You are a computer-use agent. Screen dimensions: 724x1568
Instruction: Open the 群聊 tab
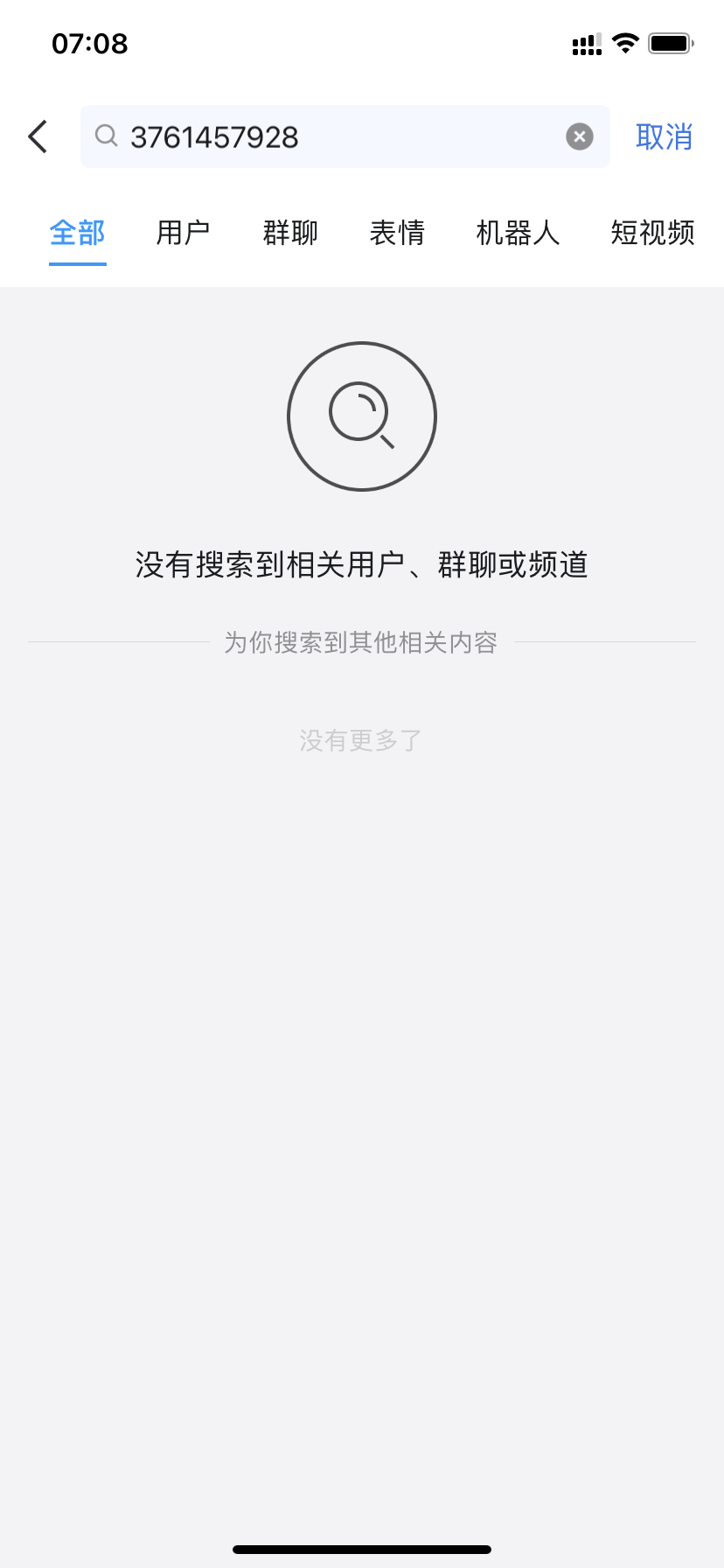tap(290, 233)
